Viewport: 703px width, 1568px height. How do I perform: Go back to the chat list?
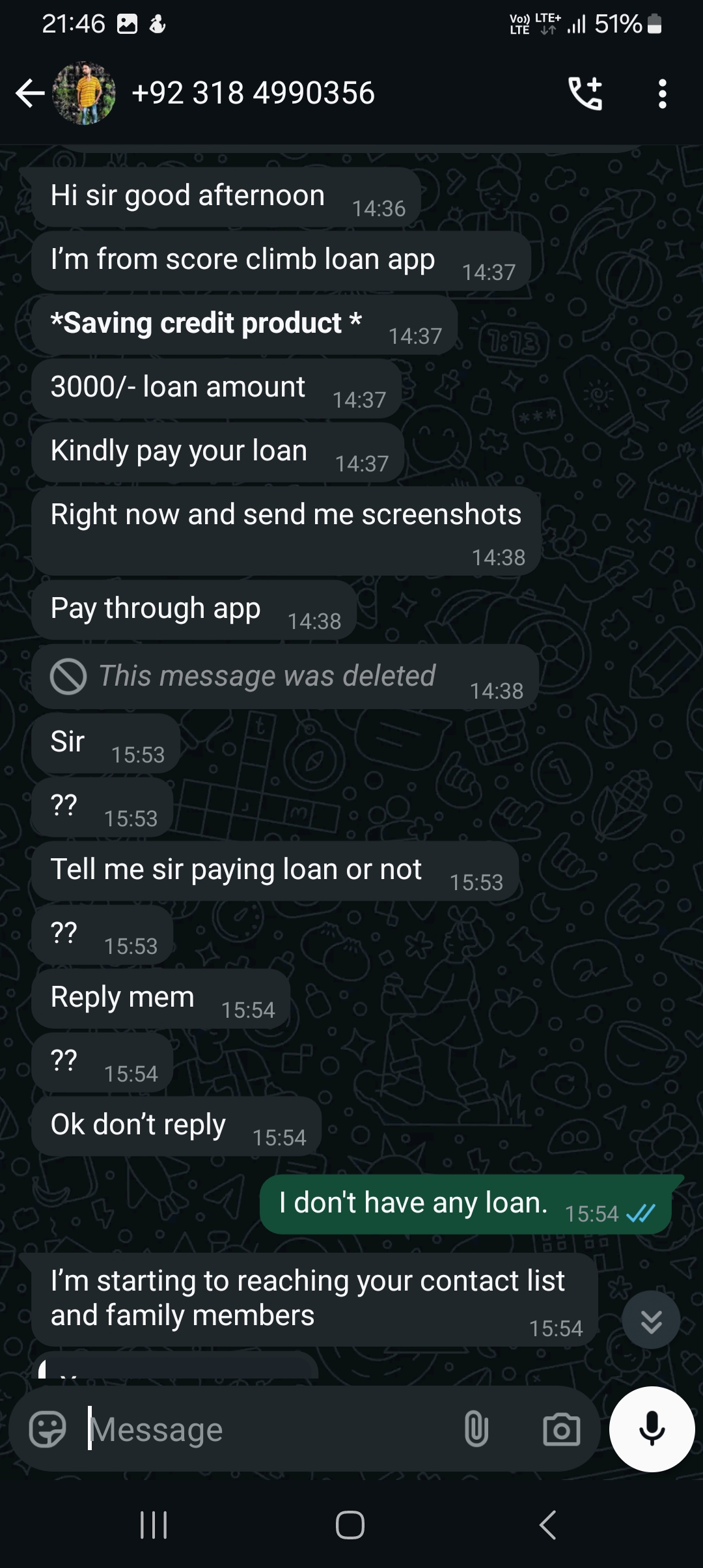(x=30, y=94)
